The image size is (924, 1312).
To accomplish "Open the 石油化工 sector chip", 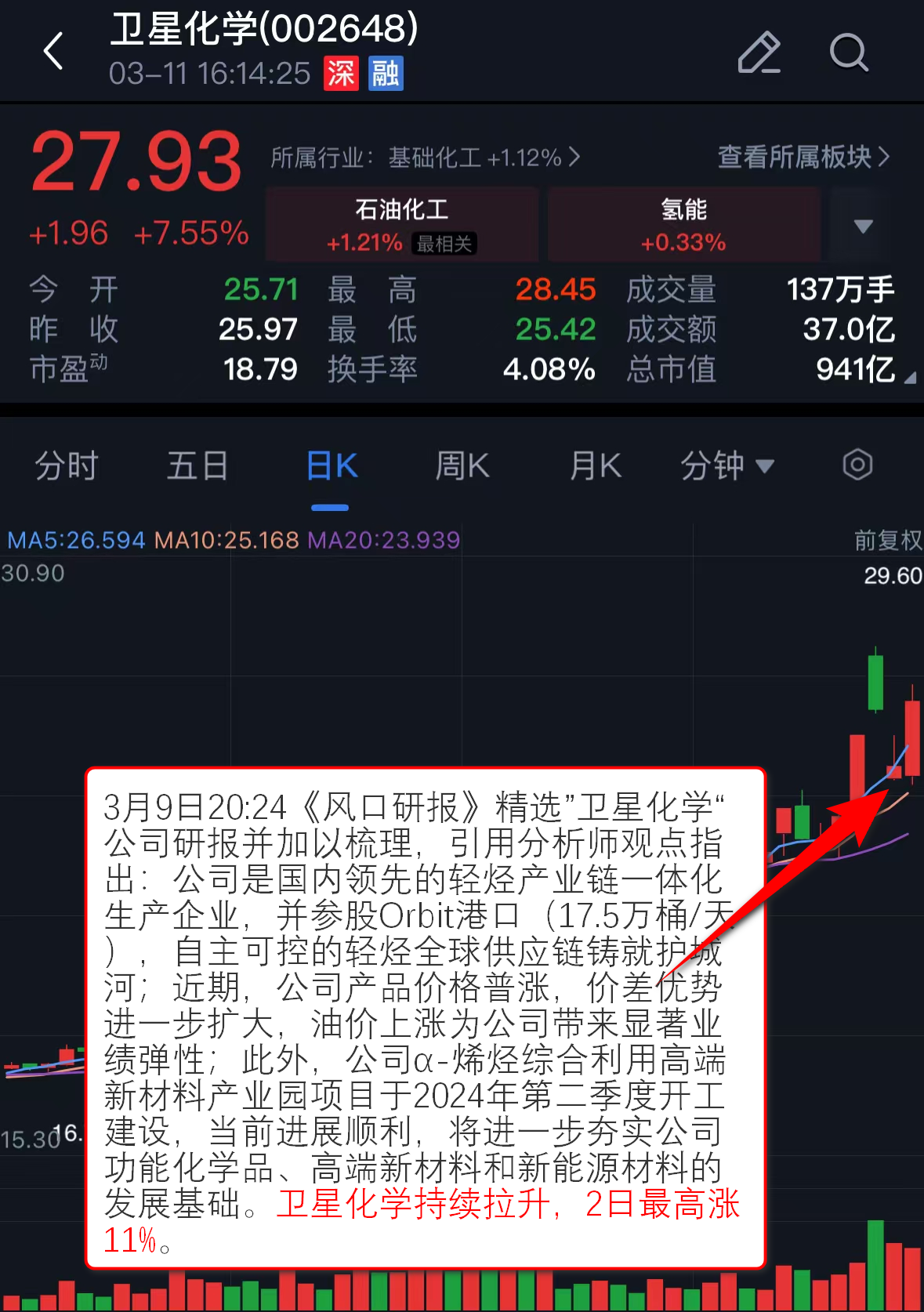I will [402, 224].
